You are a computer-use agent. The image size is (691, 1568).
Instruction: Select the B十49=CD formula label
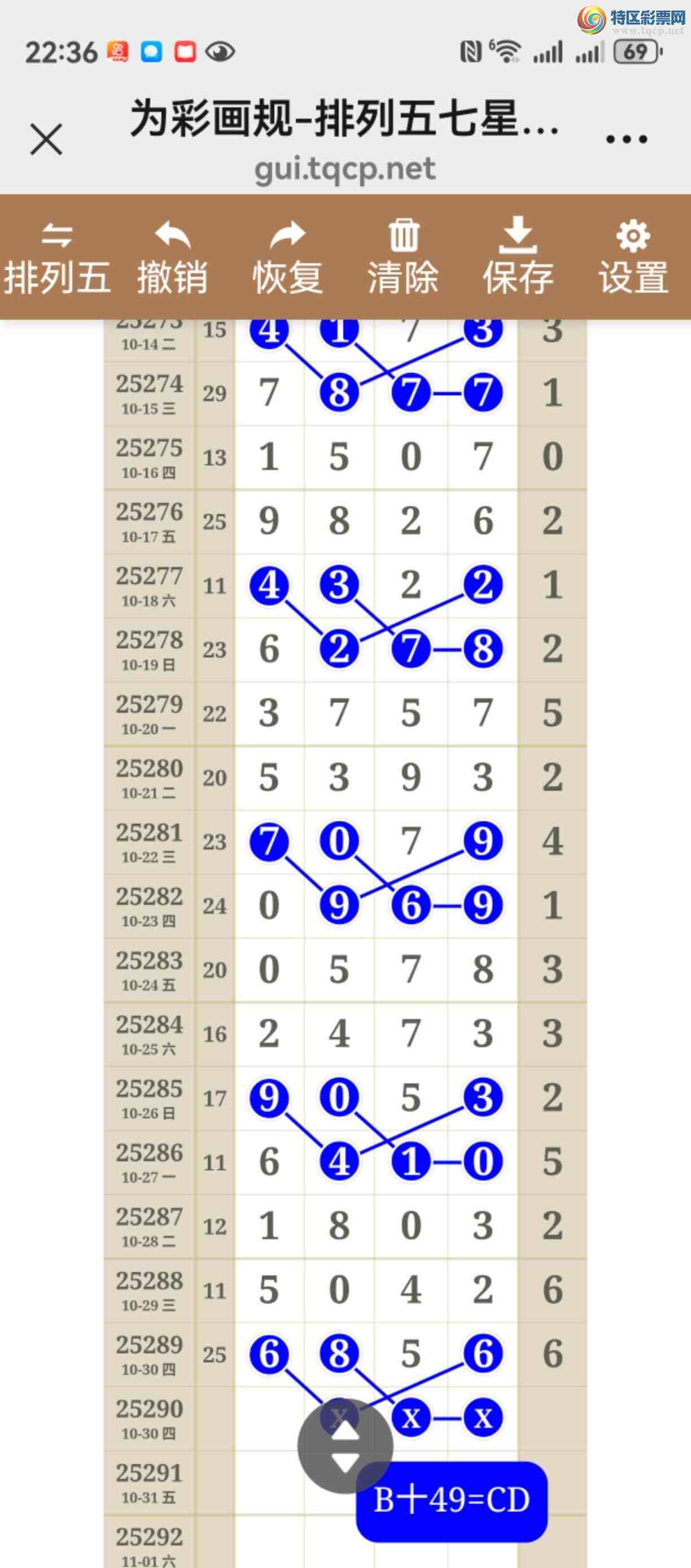pos(451,1501)
